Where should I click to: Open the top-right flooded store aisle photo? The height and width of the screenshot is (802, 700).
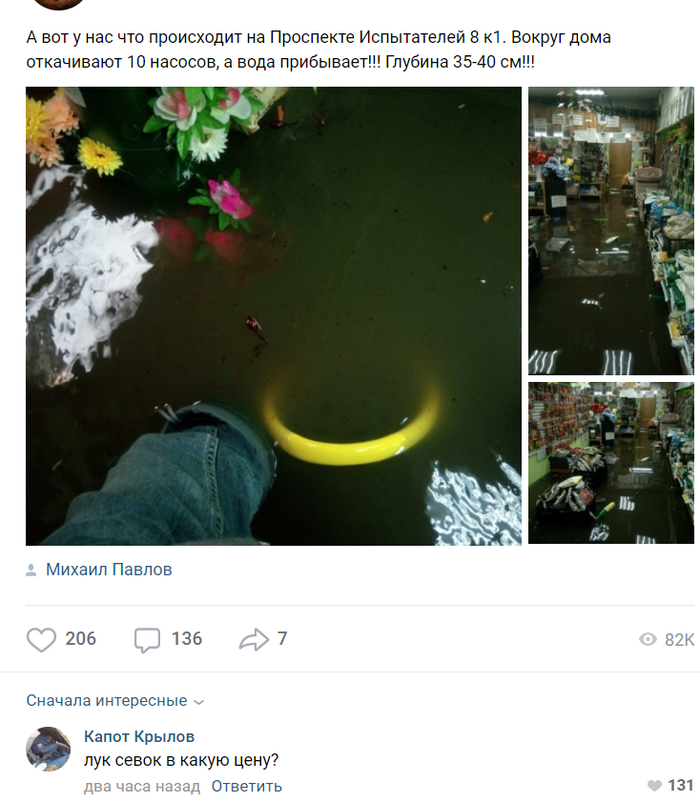click(x=610, y=230)
